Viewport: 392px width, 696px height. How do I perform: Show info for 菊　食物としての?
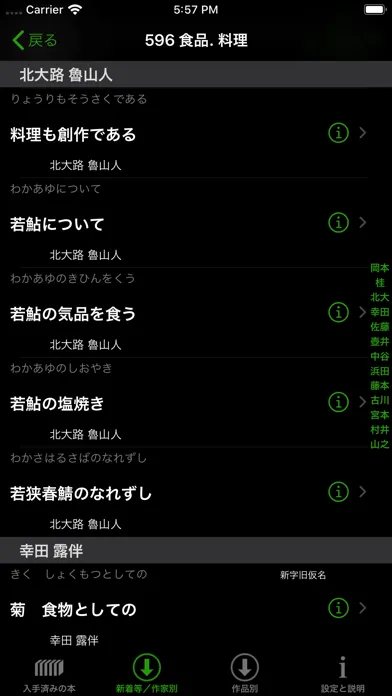tap(338, 608)
